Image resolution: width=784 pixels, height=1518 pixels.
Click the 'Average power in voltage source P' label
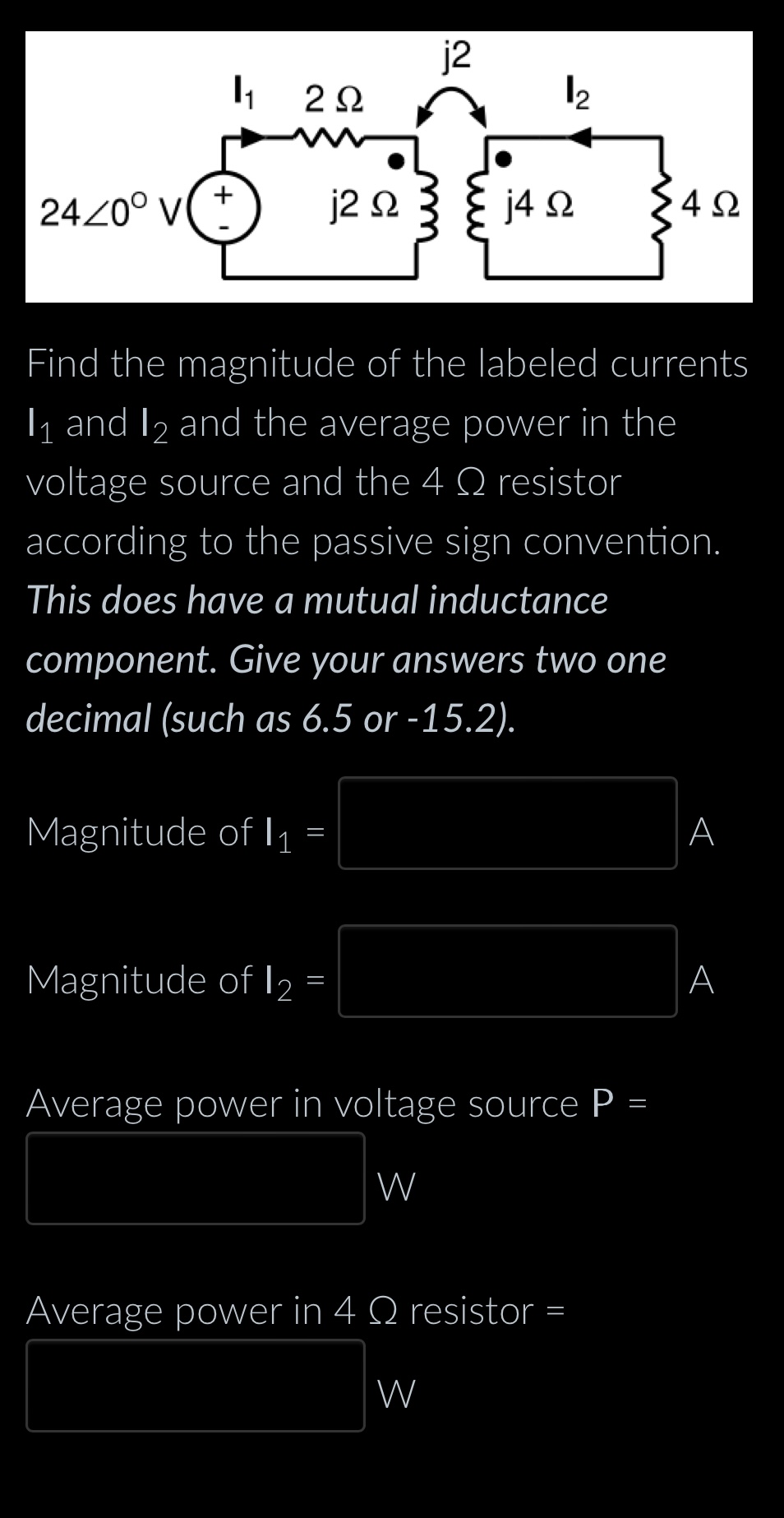tap(337, 1104)
